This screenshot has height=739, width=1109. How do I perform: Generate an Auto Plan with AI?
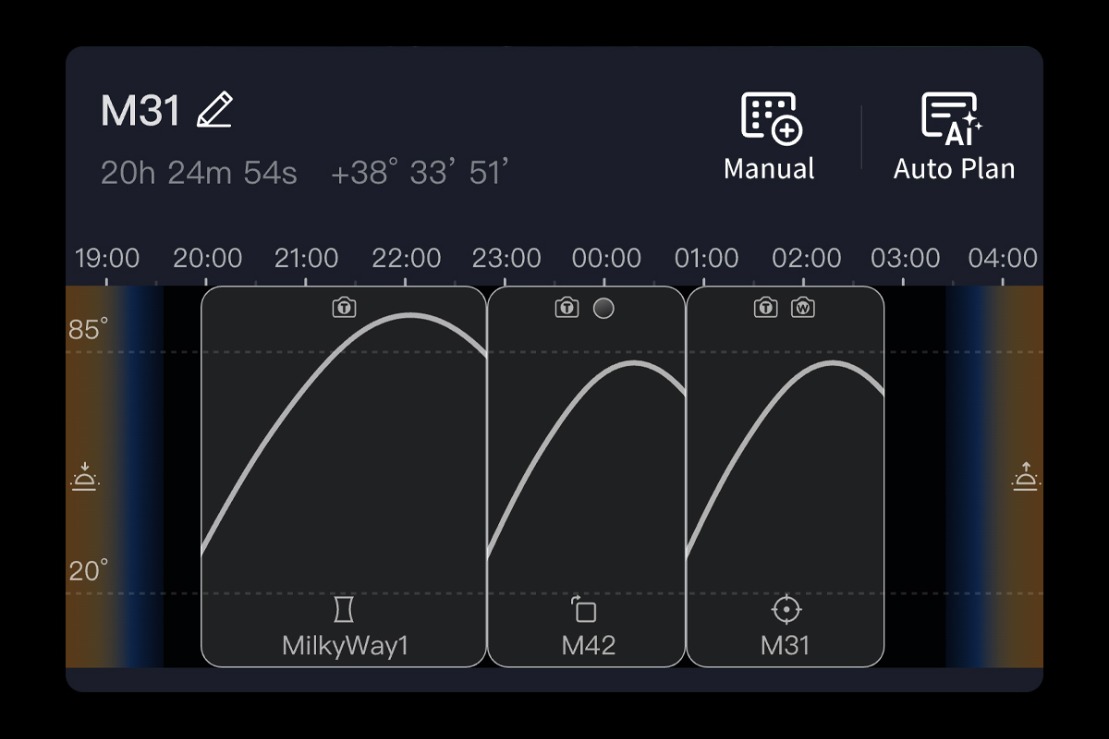pyautogui.click(x=953, y=136)
